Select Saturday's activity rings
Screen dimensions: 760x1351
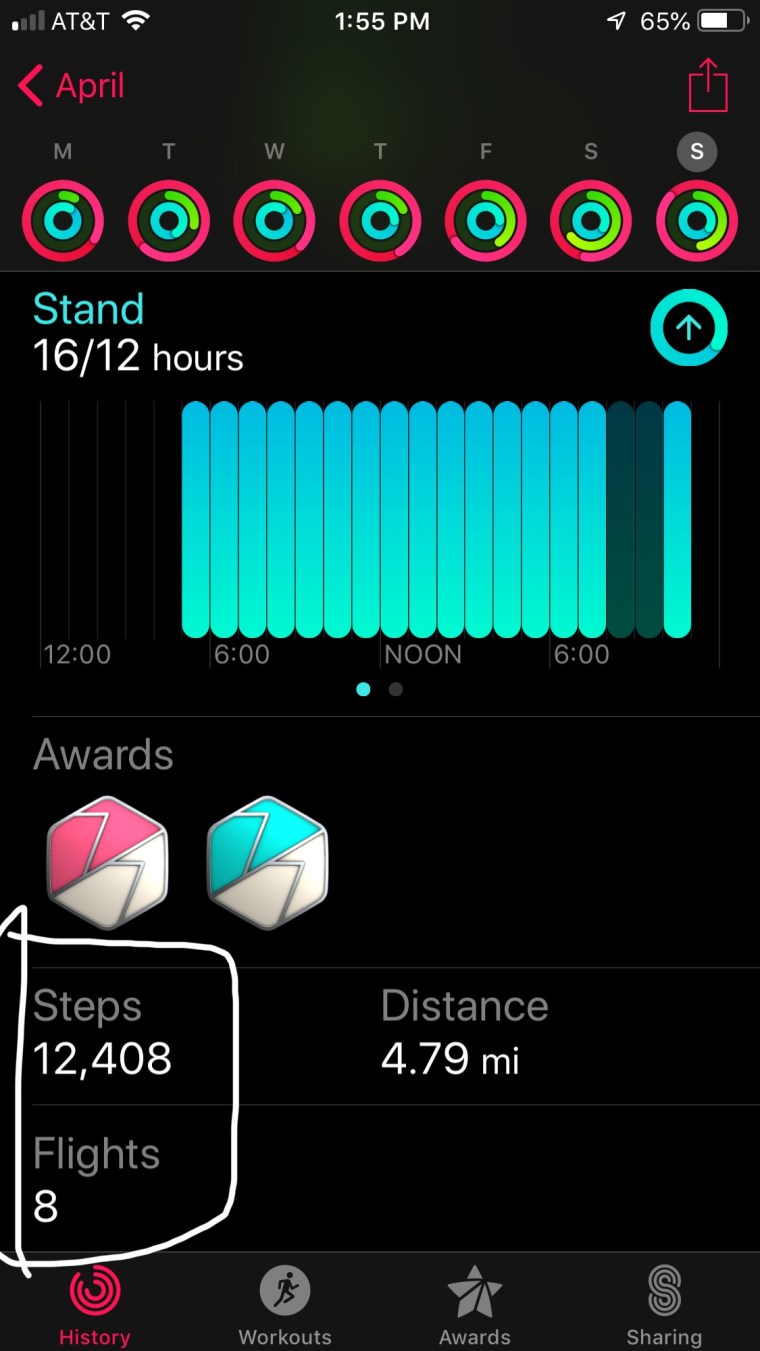591,221
